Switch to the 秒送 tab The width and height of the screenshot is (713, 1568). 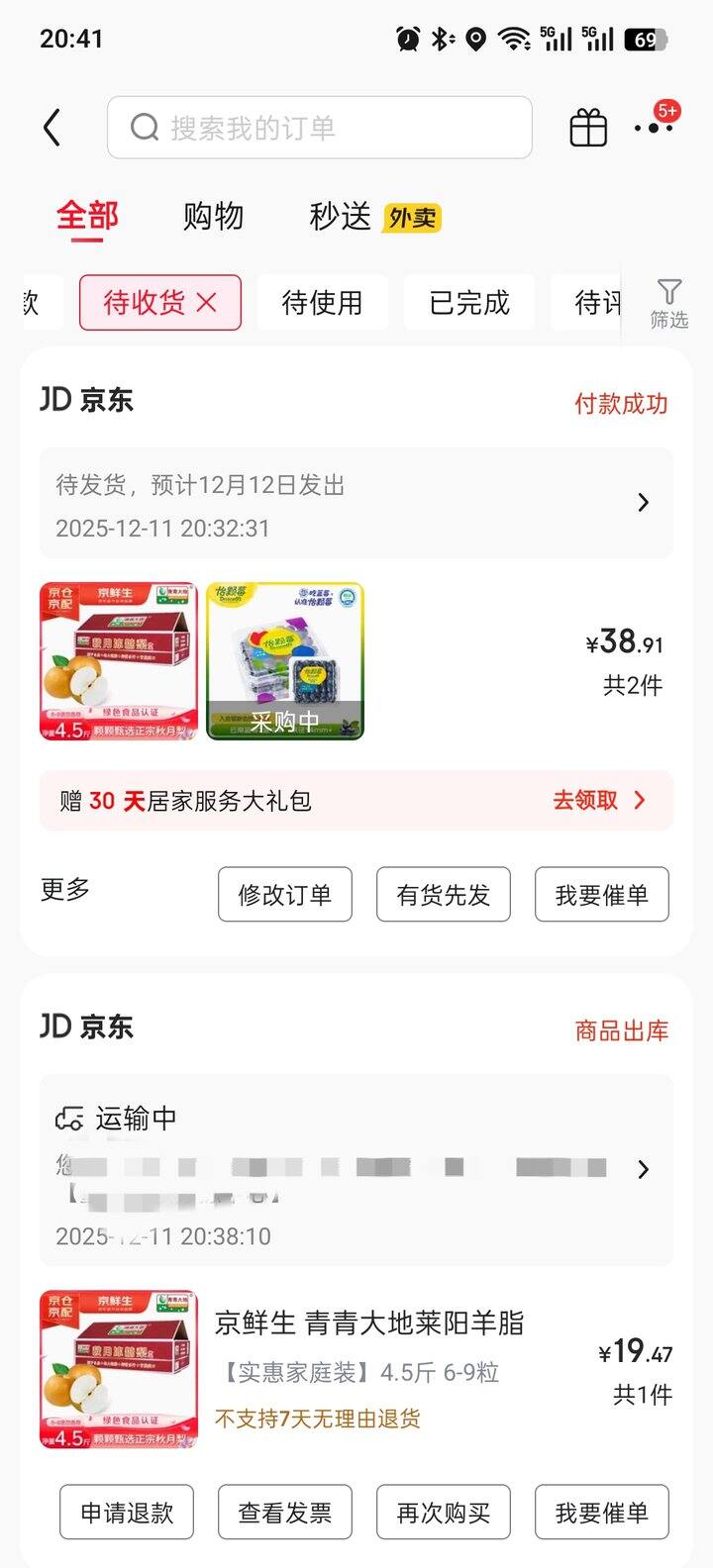click(x=340, y=216)
